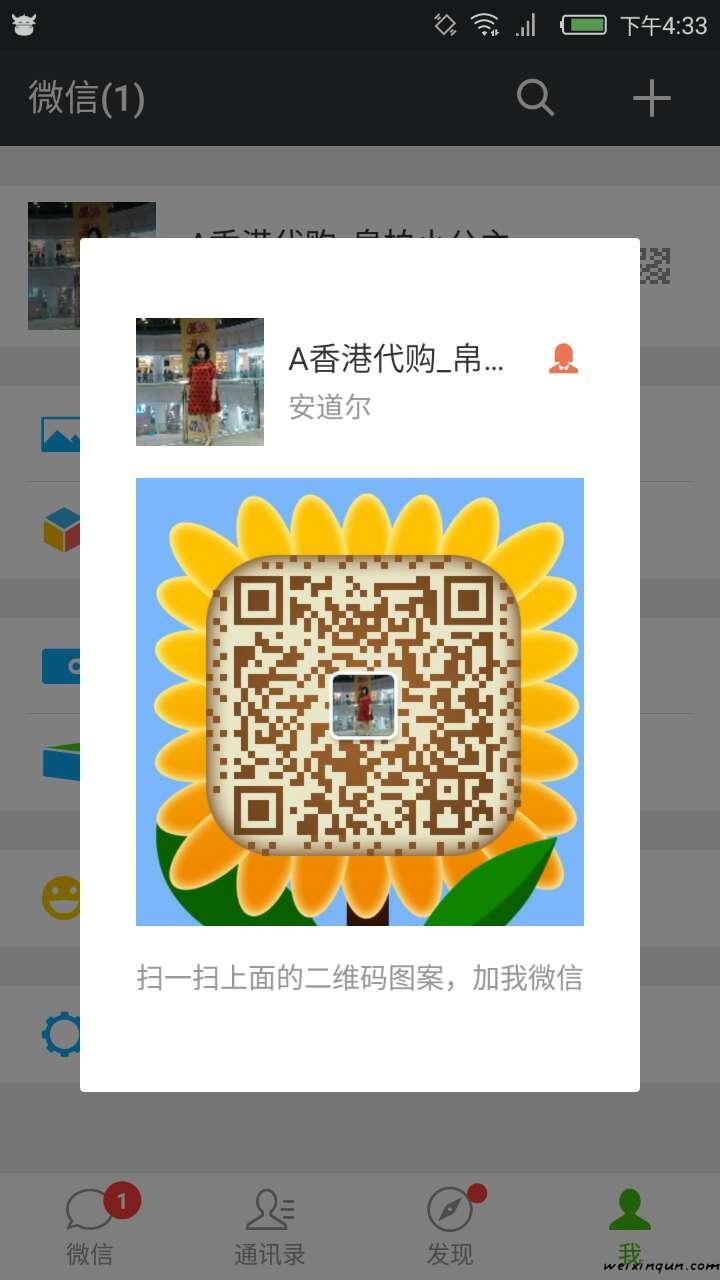
Task: Switch to the 微信 chats tab
Action: (x=91, y=1226)
